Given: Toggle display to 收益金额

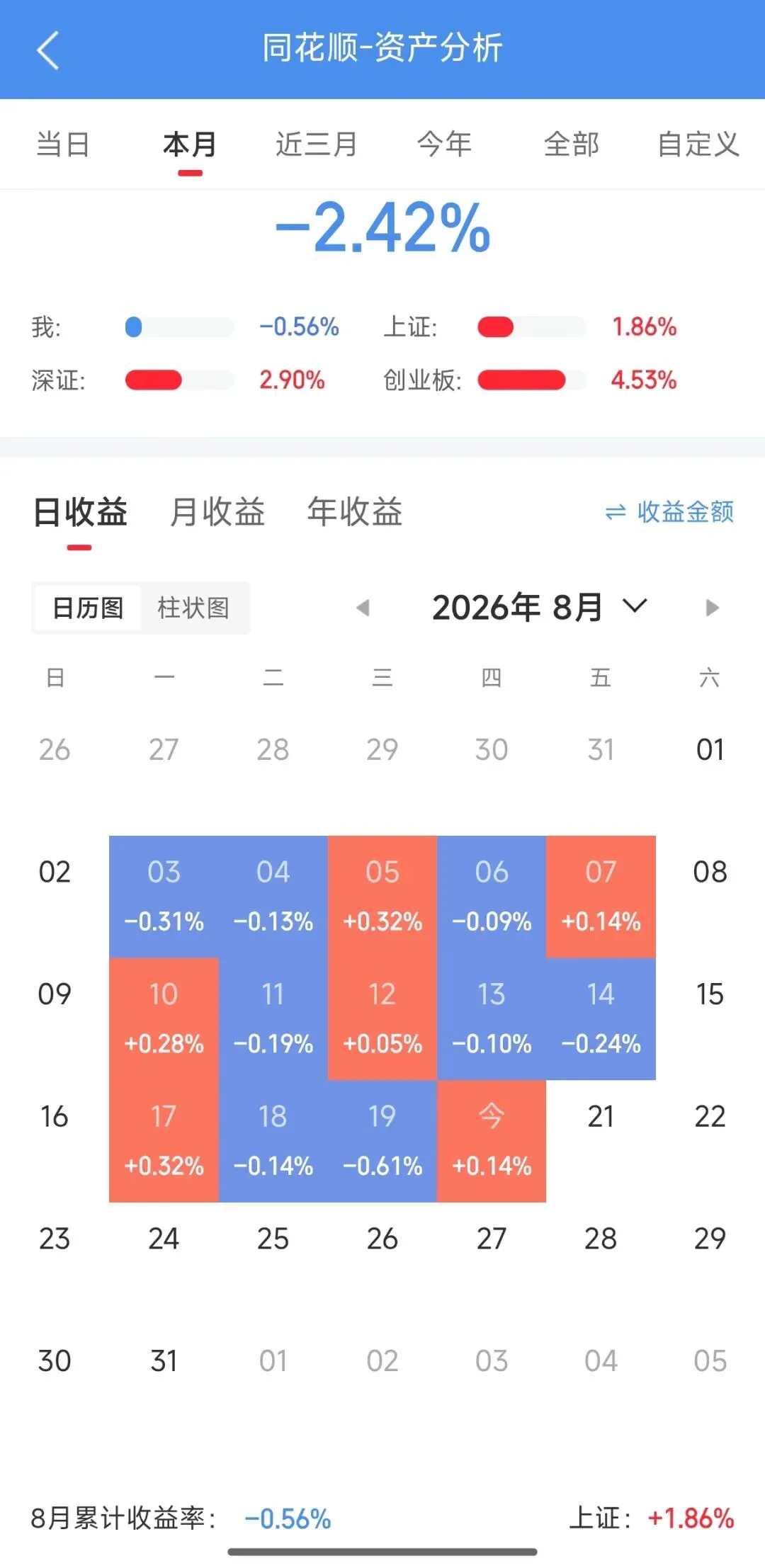Looking at the screenshot, I should pos(669,512).
